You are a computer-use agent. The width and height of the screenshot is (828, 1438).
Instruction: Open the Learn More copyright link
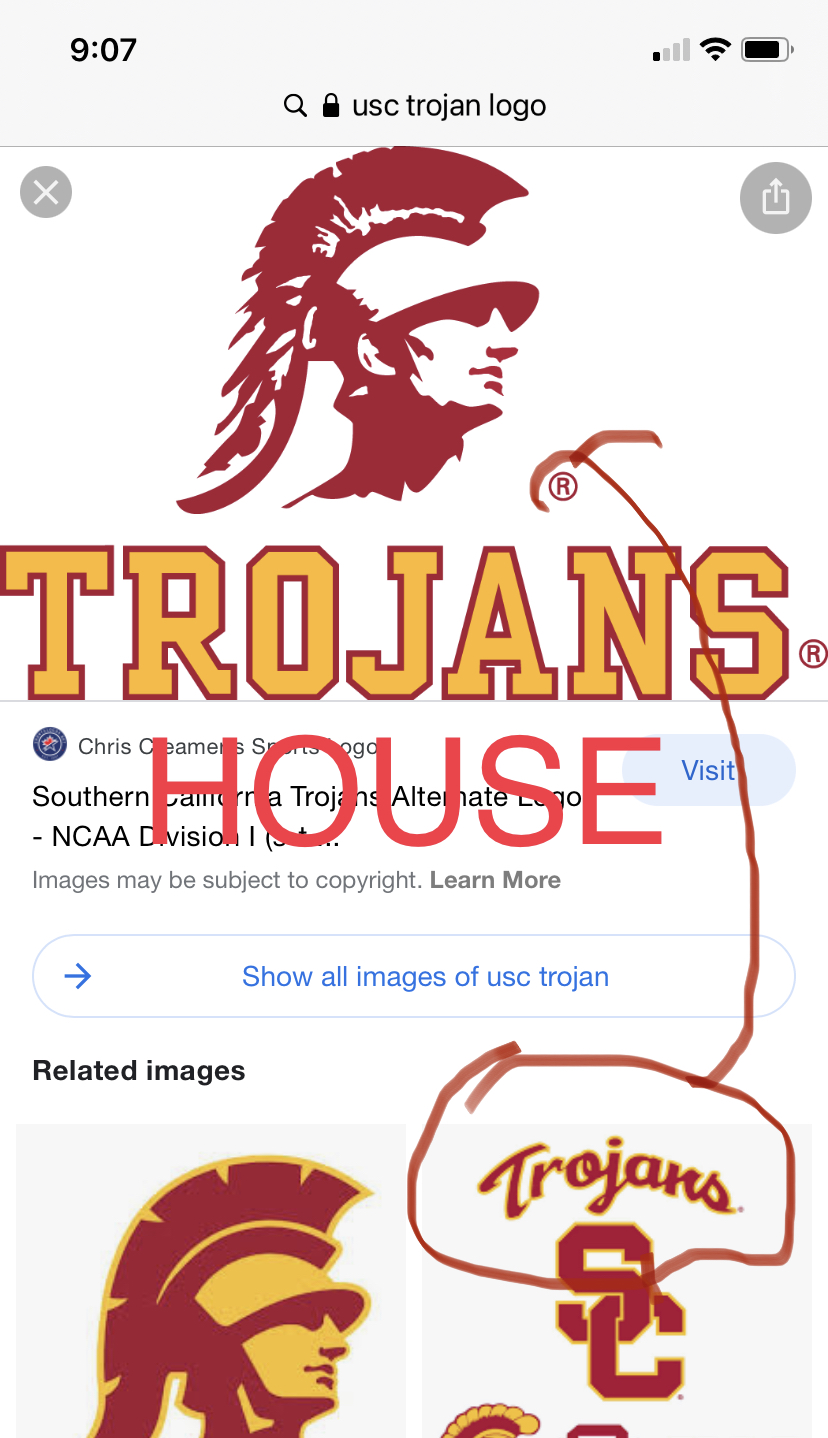[x=495, y=880]
